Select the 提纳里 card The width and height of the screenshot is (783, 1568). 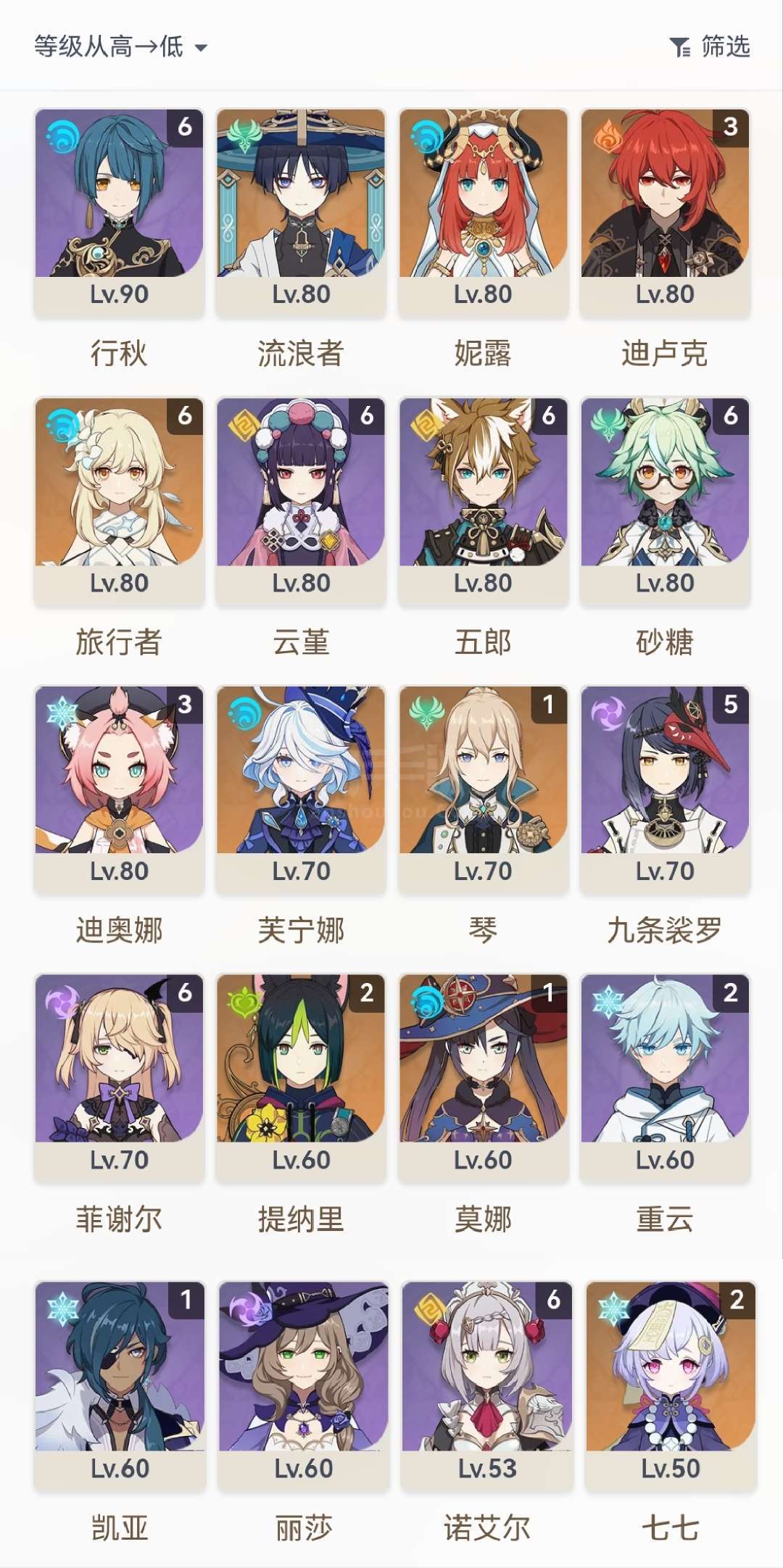click(301, 1079)
